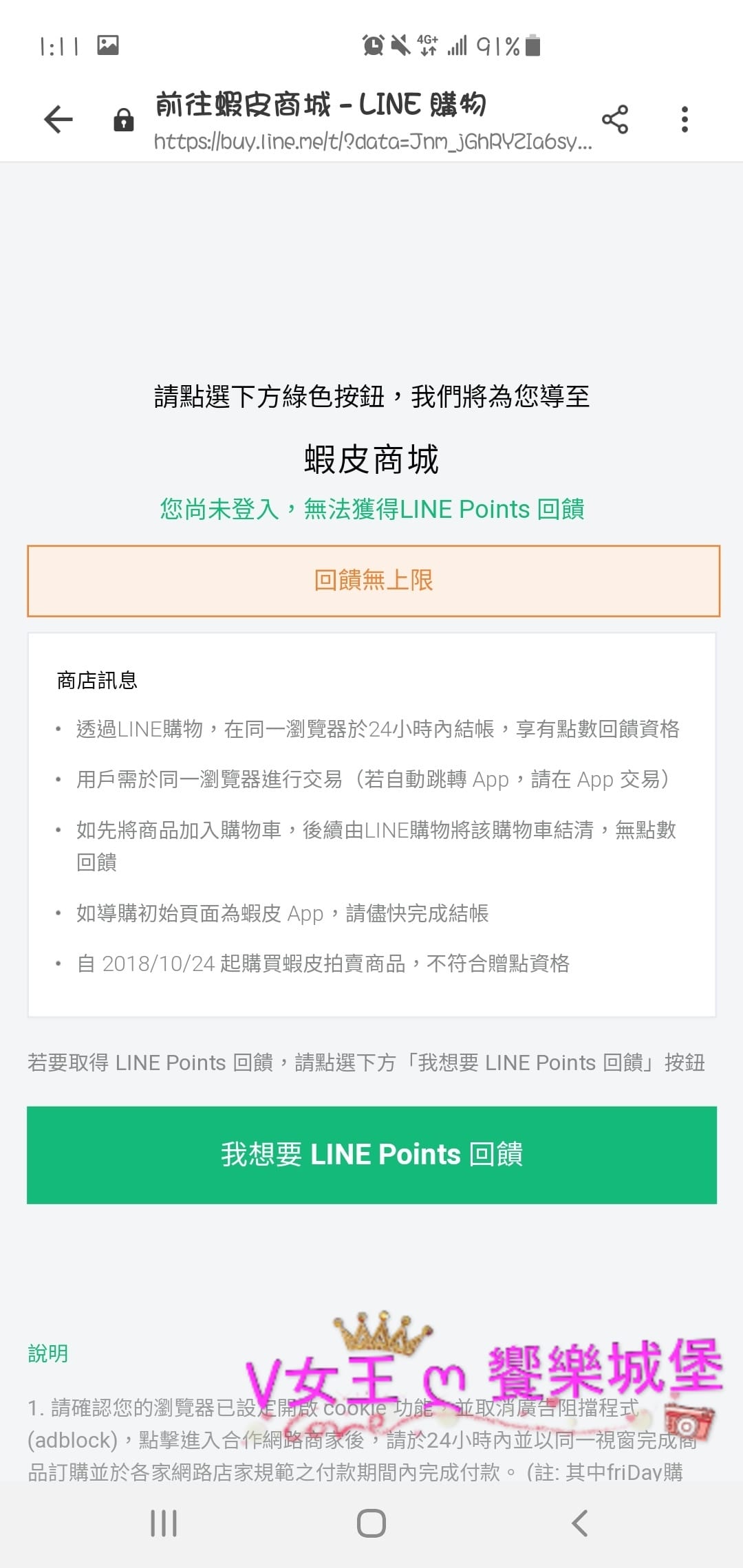743x1568 pixels.
Task: Tap the 蝦皮商城 heading text
Action: 371,459
